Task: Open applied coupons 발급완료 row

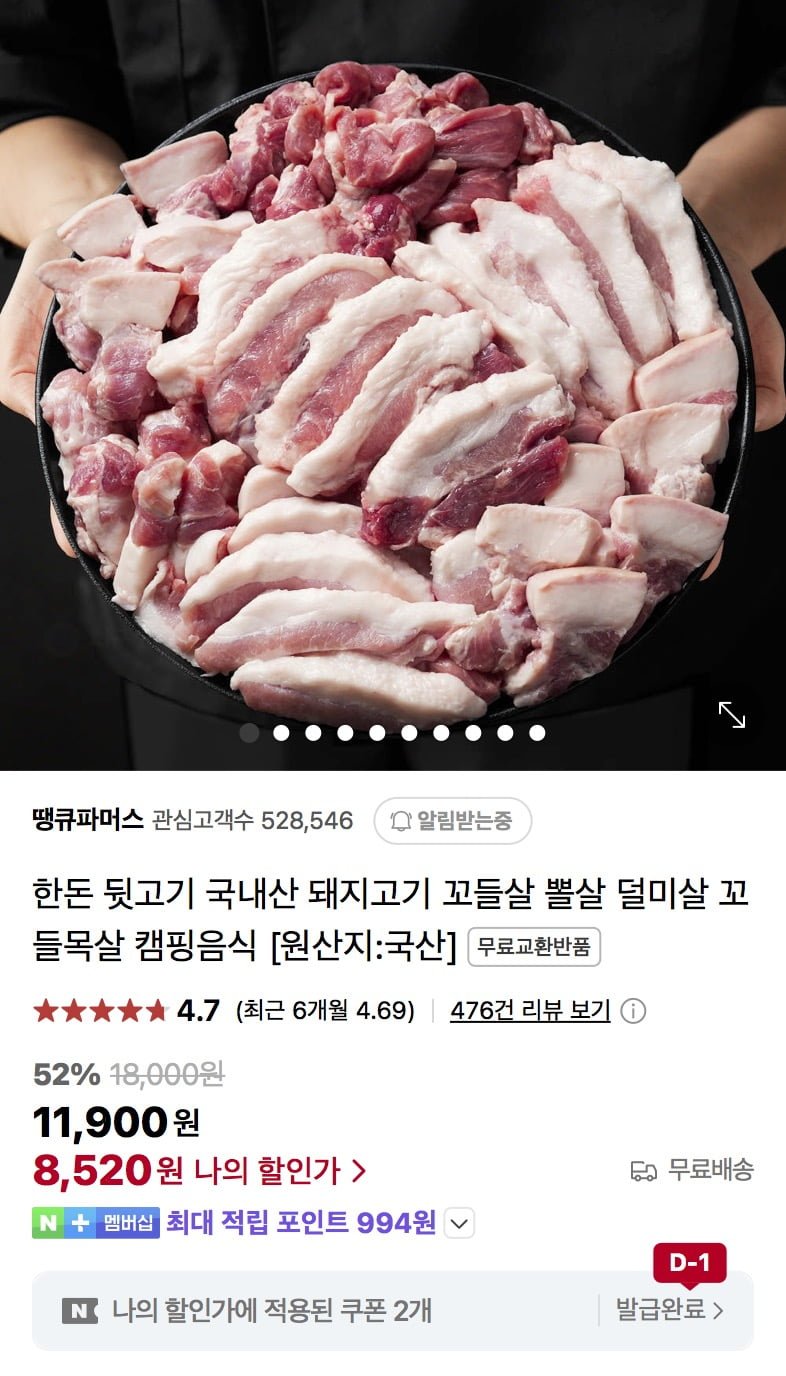Action: click(x=669, y=1309)
